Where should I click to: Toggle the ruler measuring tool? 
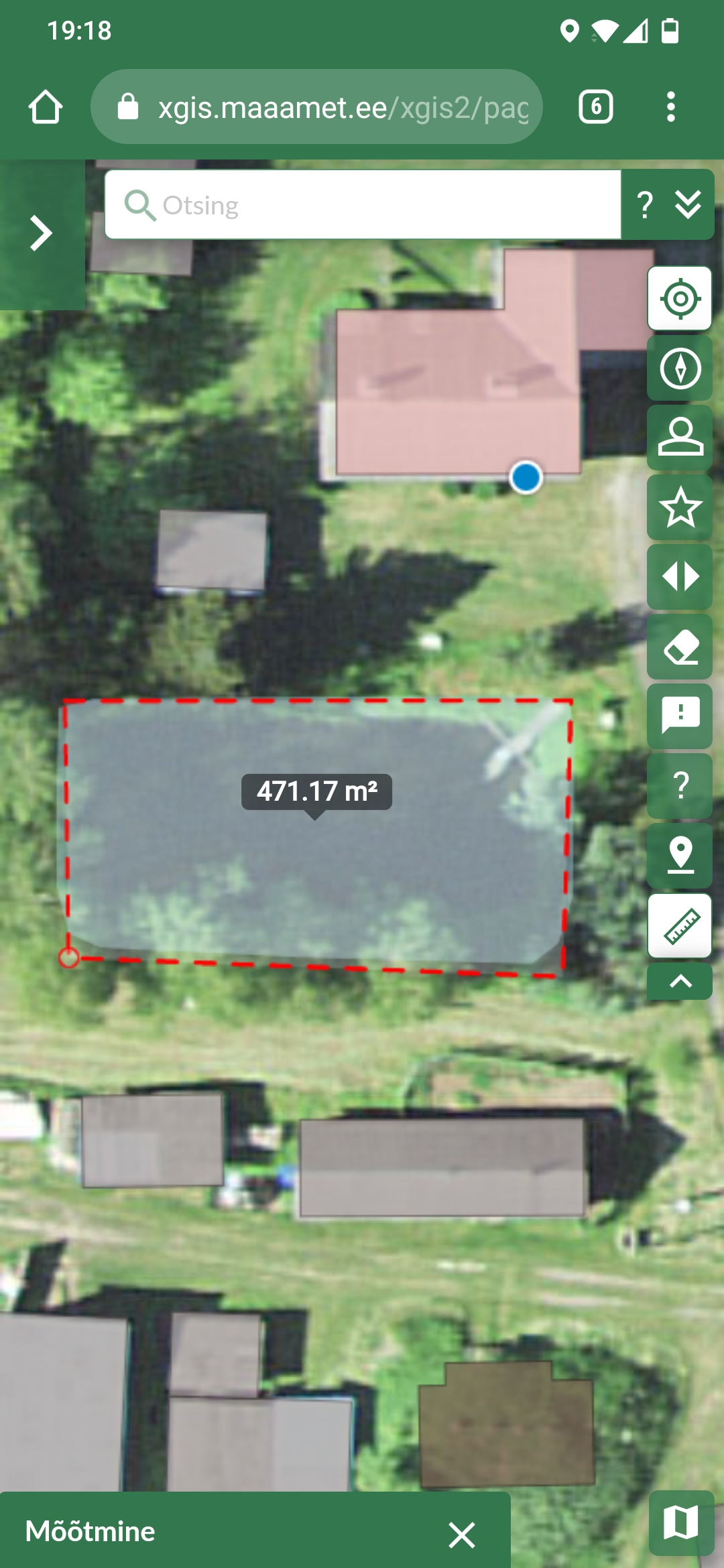pyautogui.click(x=680, y=925)
